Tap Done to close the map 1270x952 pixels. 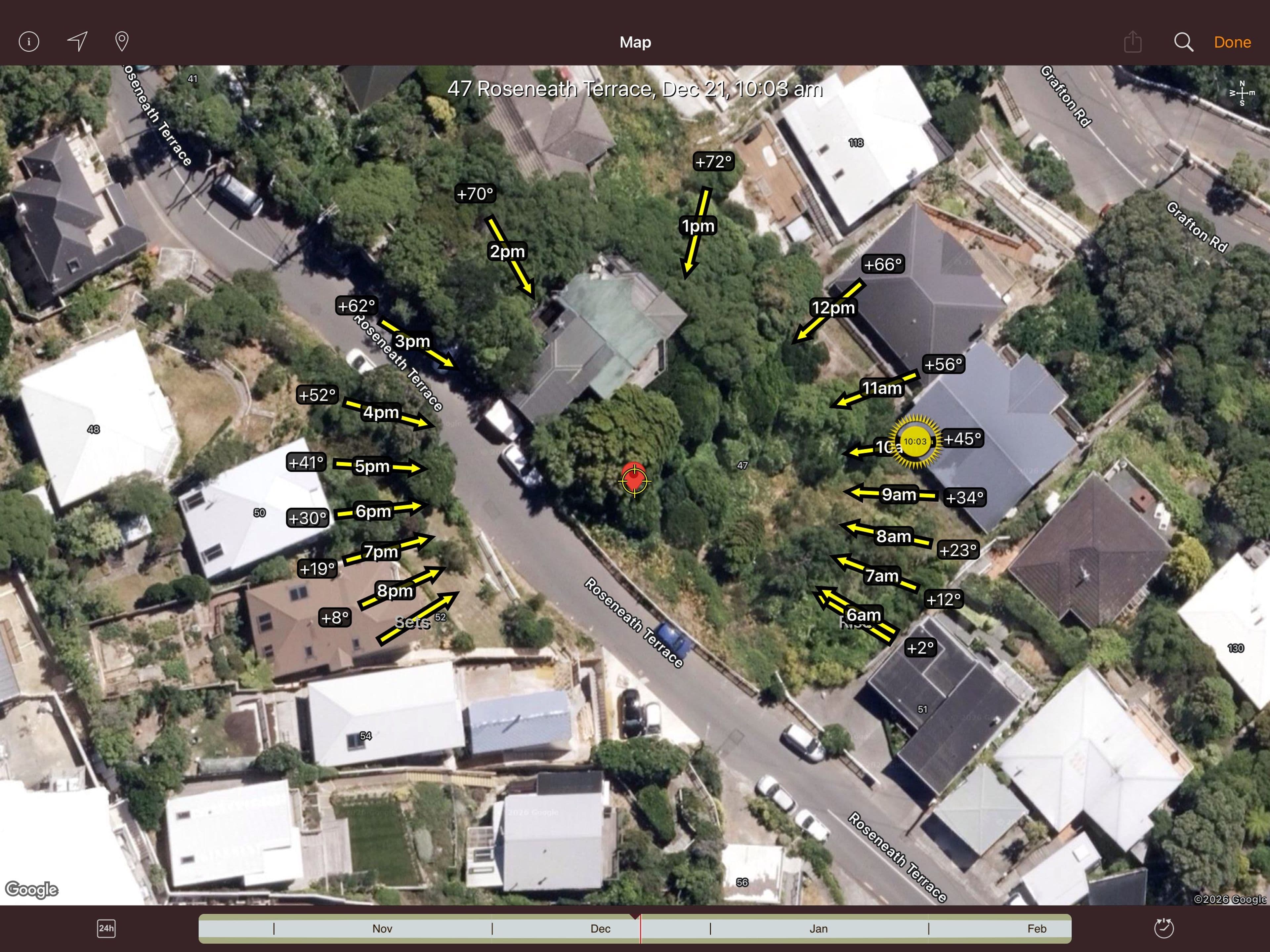[x=1232, y=42]
